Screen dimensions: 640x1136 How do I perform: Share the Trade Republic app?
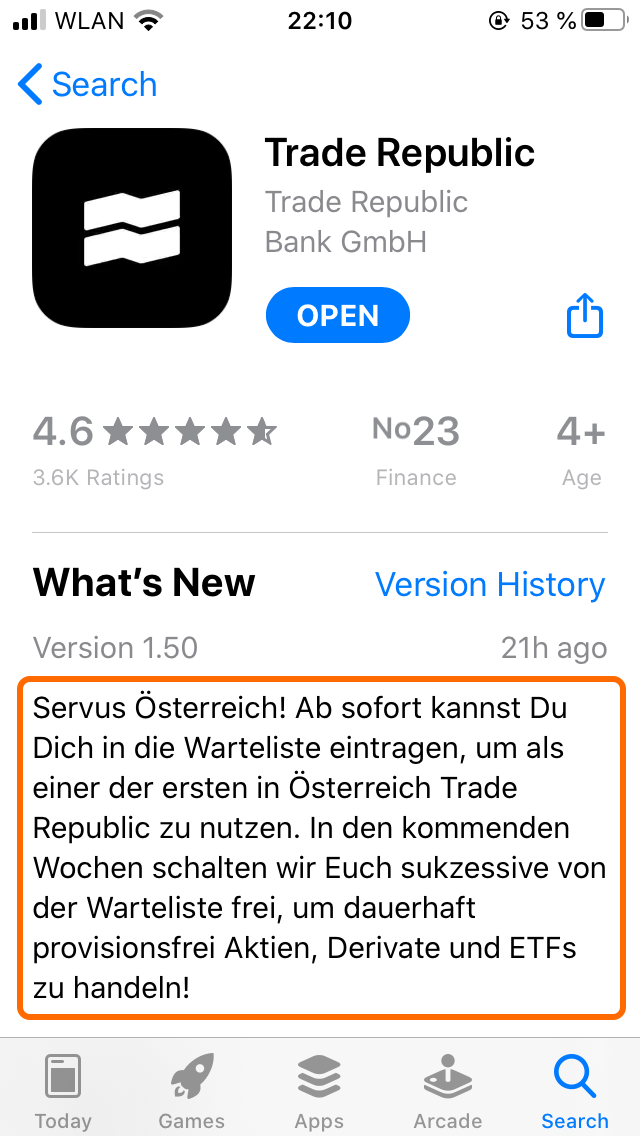585,316
